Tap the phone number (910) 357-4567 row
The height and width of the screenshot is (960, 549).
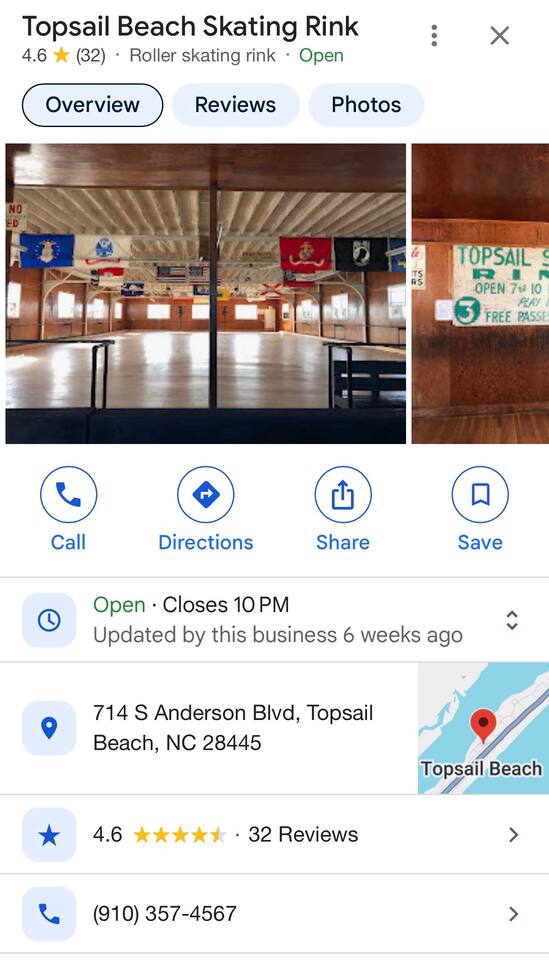point(274,913)
